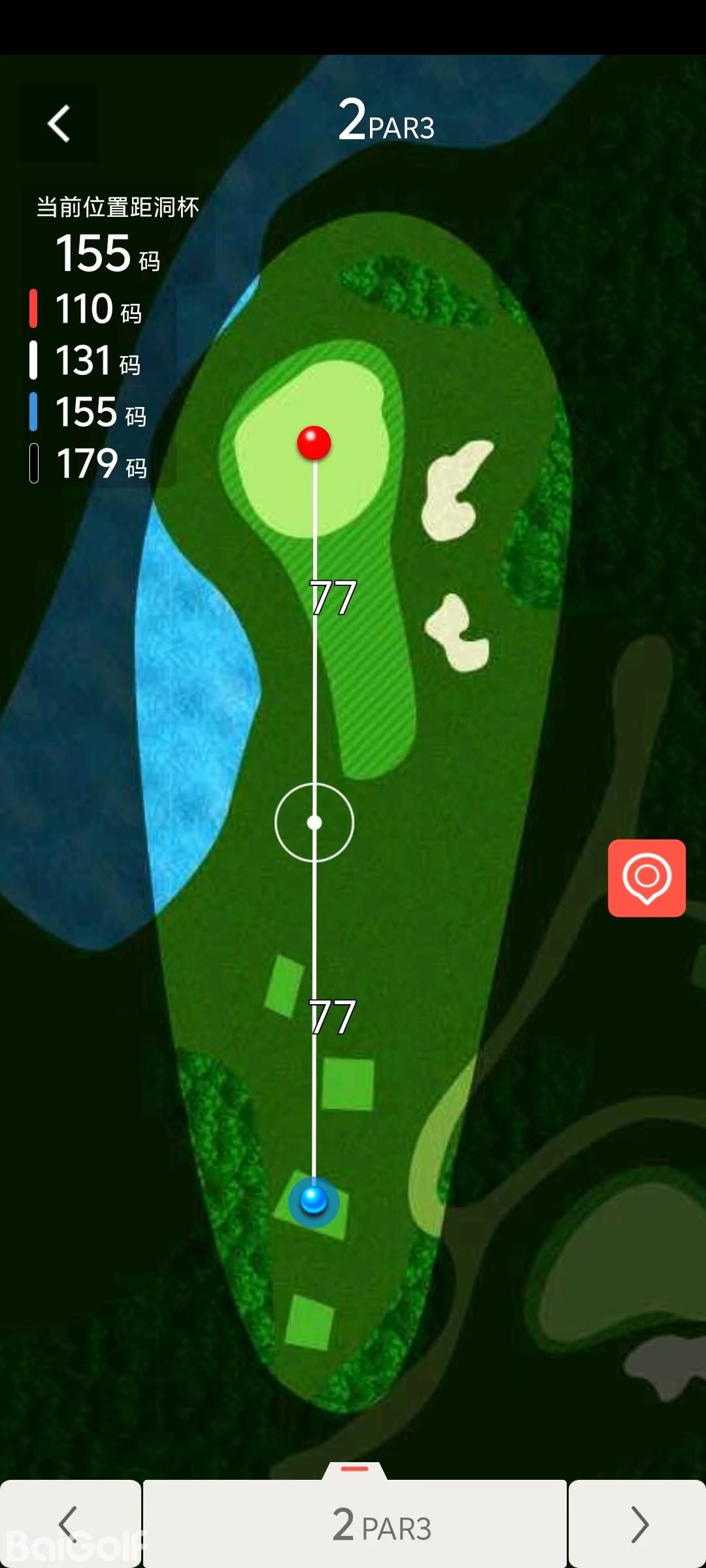Viewport: 706px width, 1568px height.
Task: Tap the white target circle on the fairway
Action: click(314, 822)
